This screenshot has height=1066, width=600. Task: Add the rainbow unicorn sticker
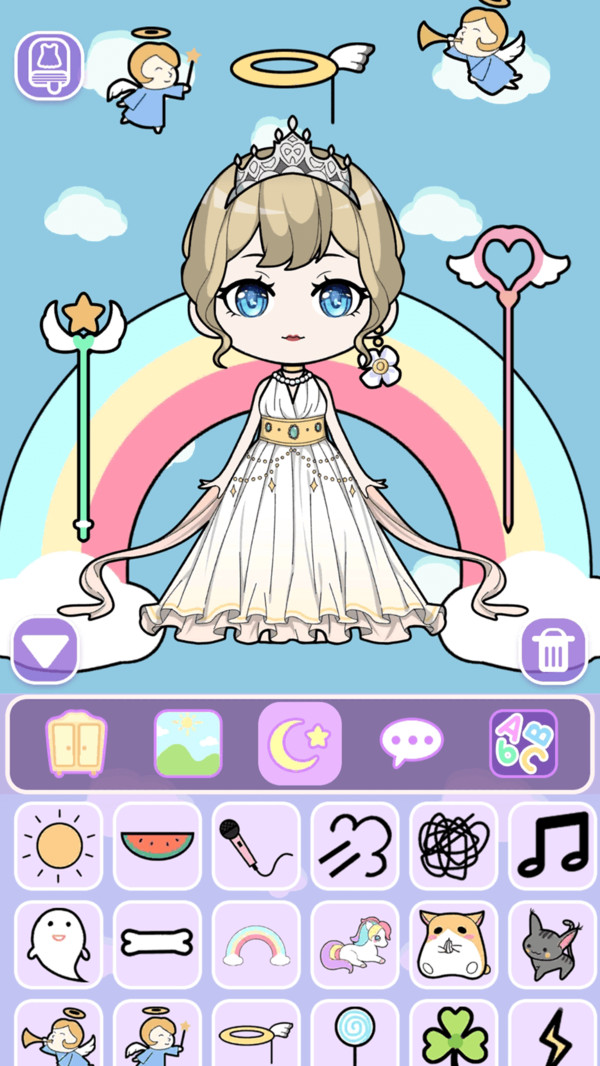(x=355, y=944)
